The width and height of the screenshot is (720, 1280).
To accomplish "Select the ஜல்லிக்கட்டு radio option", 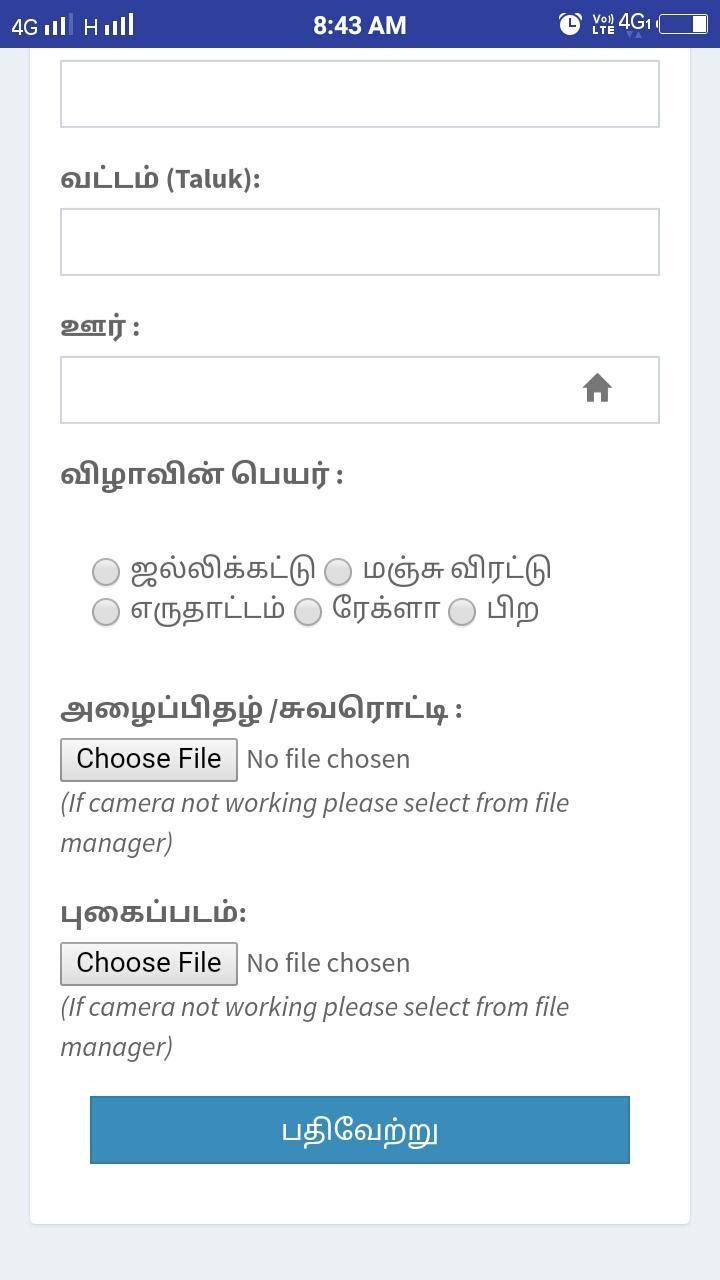I will [x=106, y=571].
